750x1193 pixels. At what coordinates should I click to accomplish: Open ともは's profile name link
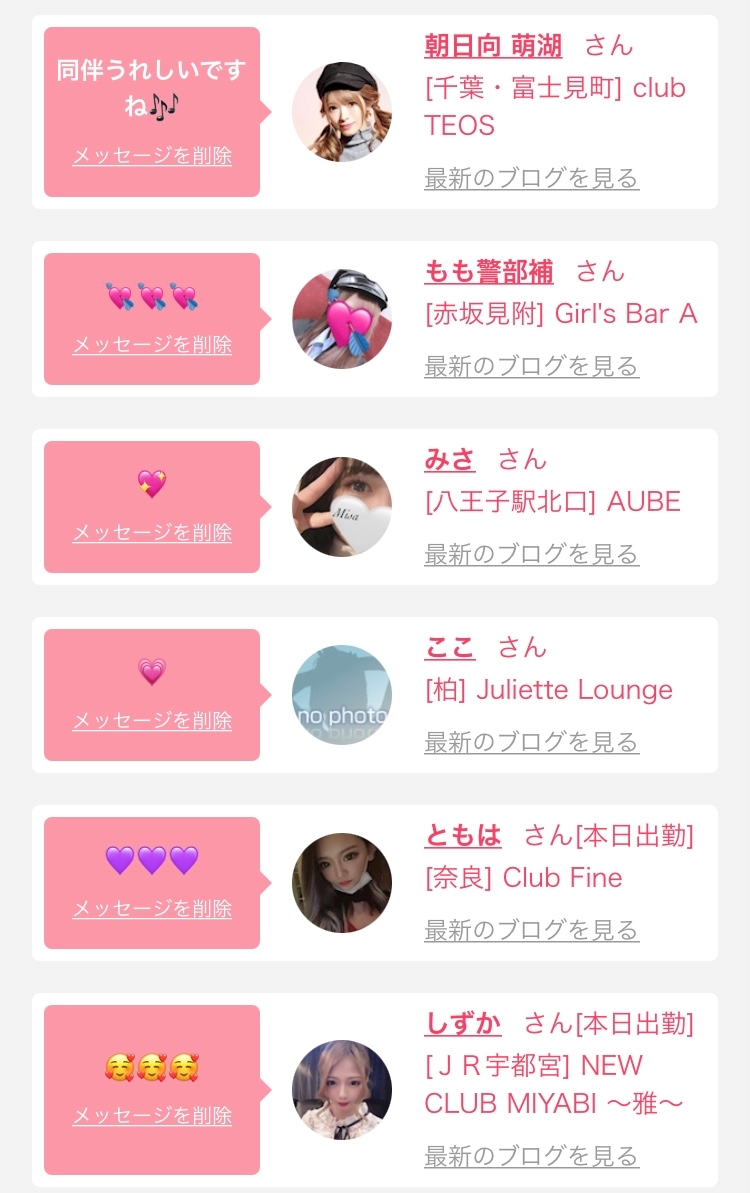point(463,836)
